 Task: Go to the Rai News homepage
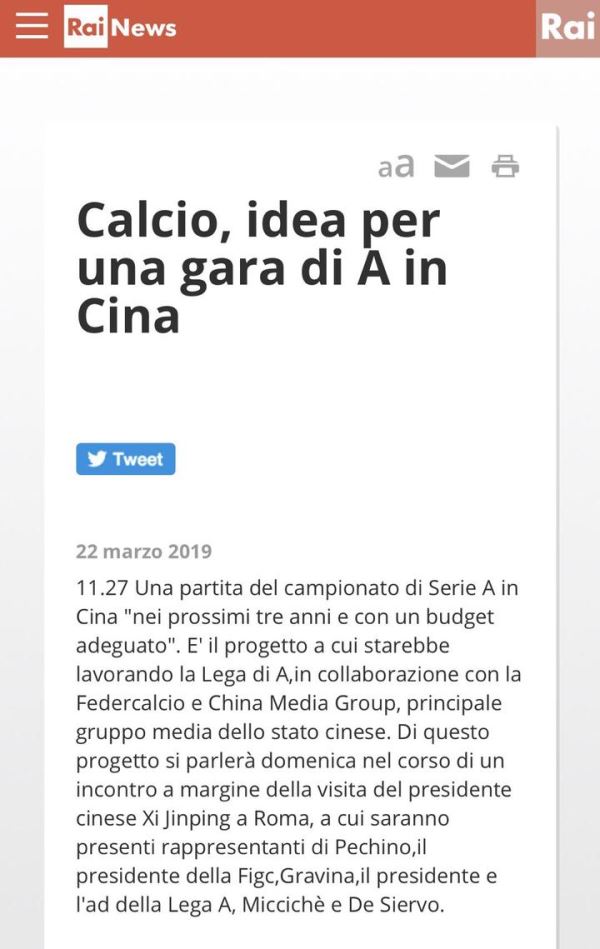click(121, 27)
